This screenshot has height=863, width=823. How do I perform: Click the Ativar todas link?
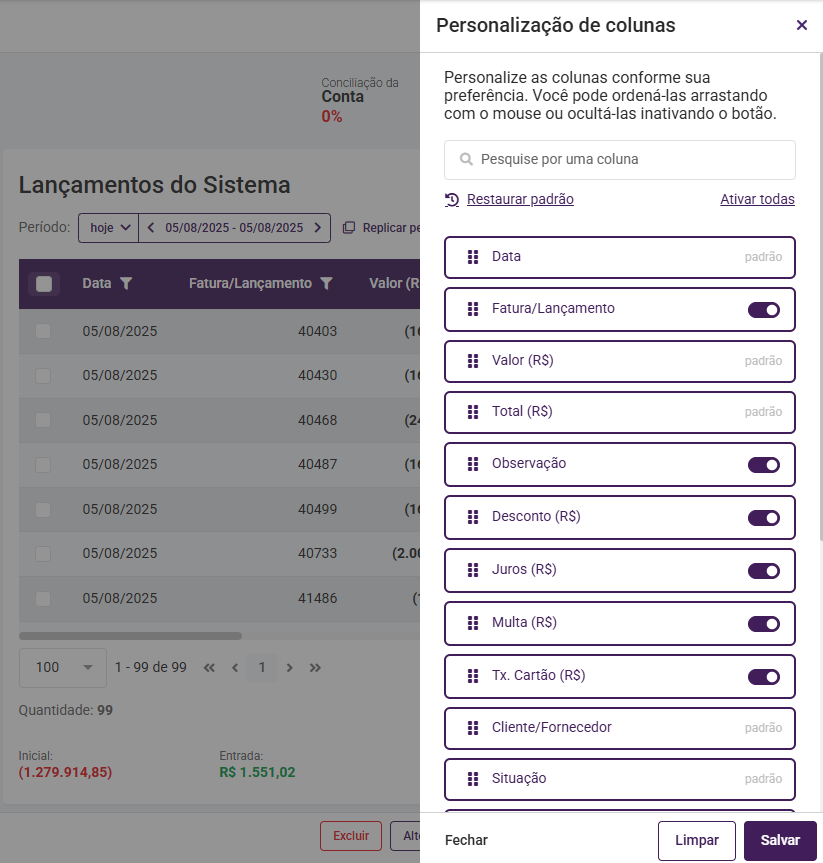pos(757,199)
